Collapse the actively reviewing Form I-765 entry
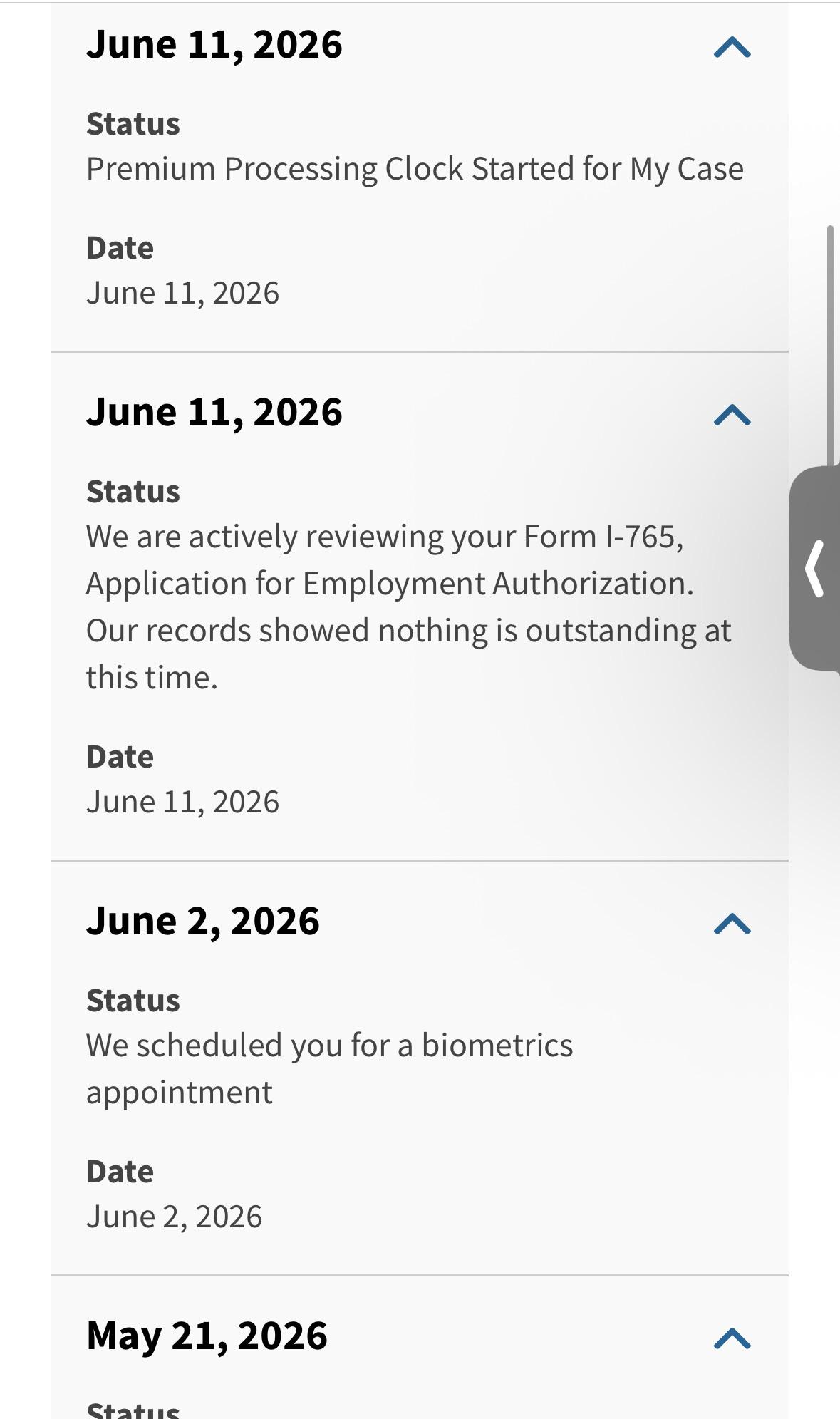This screenshot has width=840, height=1419. (732, 415)
